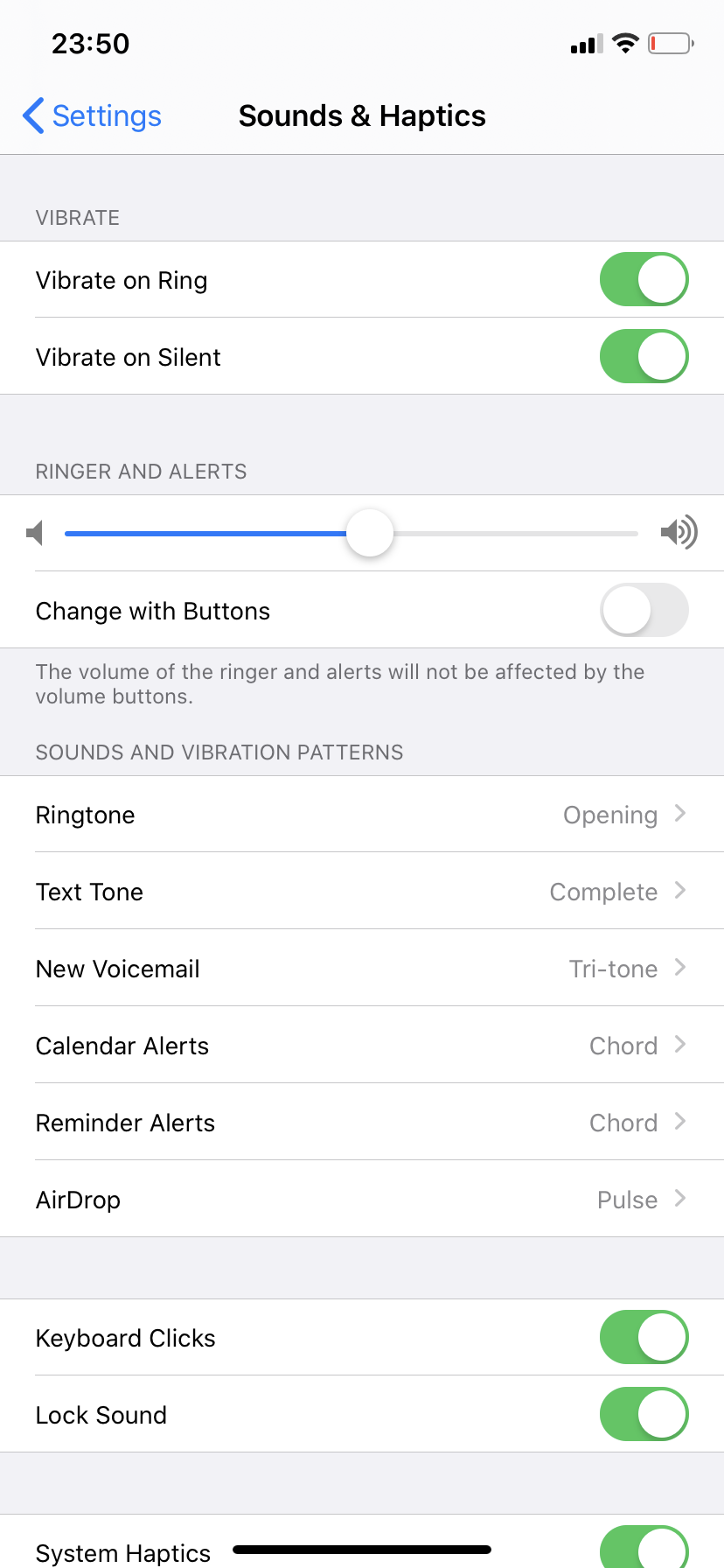Open New Voicemail sound settings
724x1568 pixels.
click(x=362, y=969)
